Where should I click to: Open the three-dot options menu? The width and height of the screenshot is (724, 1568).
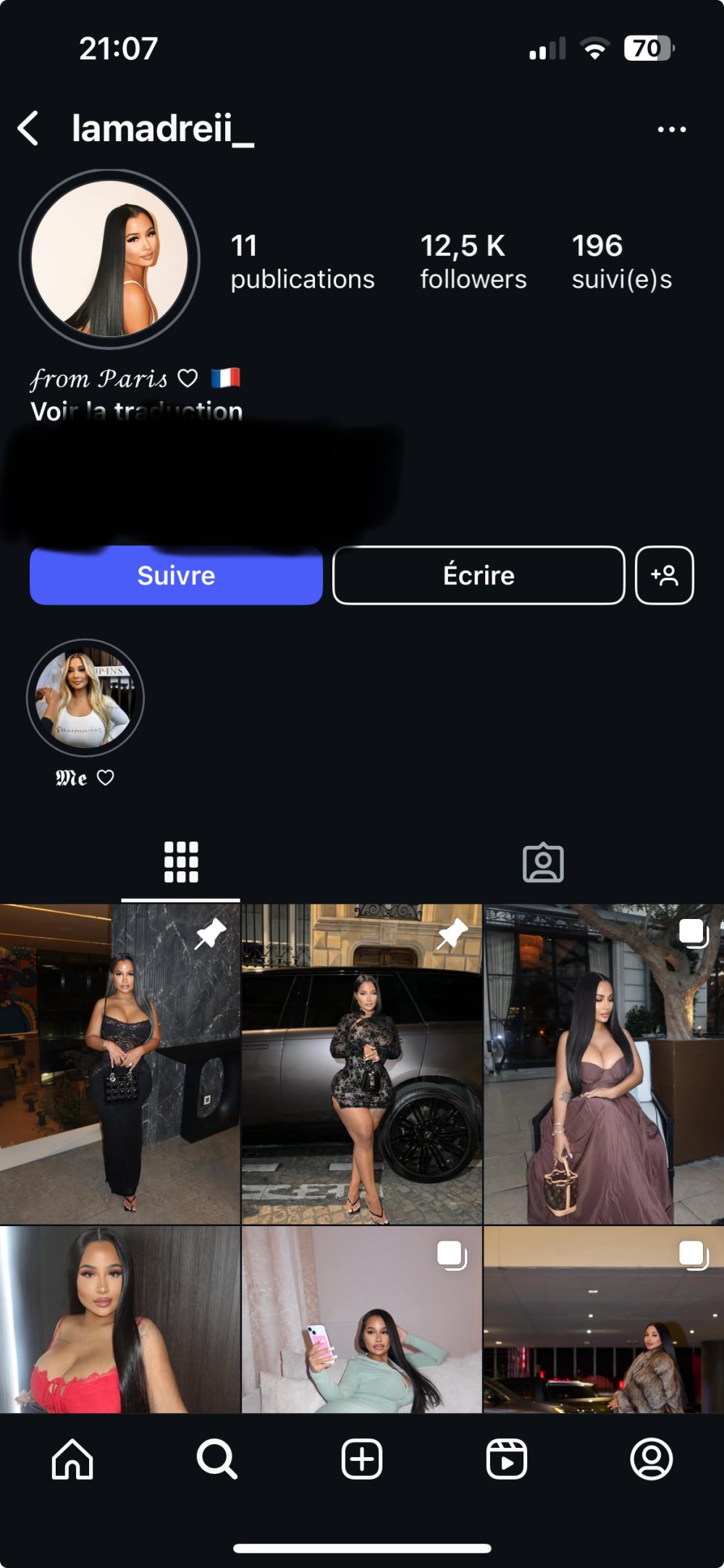[x=671, y=130]
